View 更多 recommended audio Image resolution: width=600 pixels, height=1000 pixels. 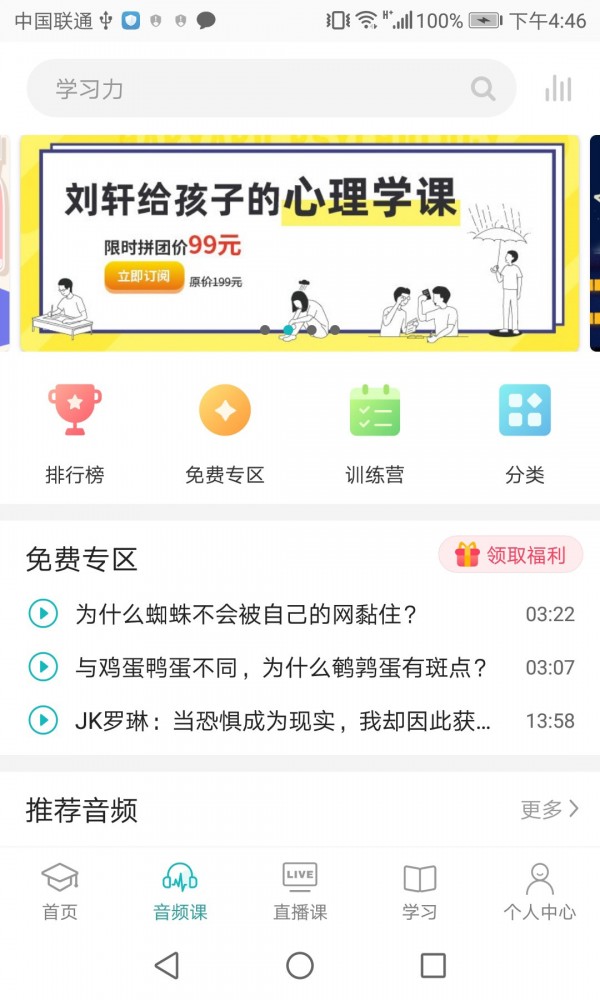(549, 809)
